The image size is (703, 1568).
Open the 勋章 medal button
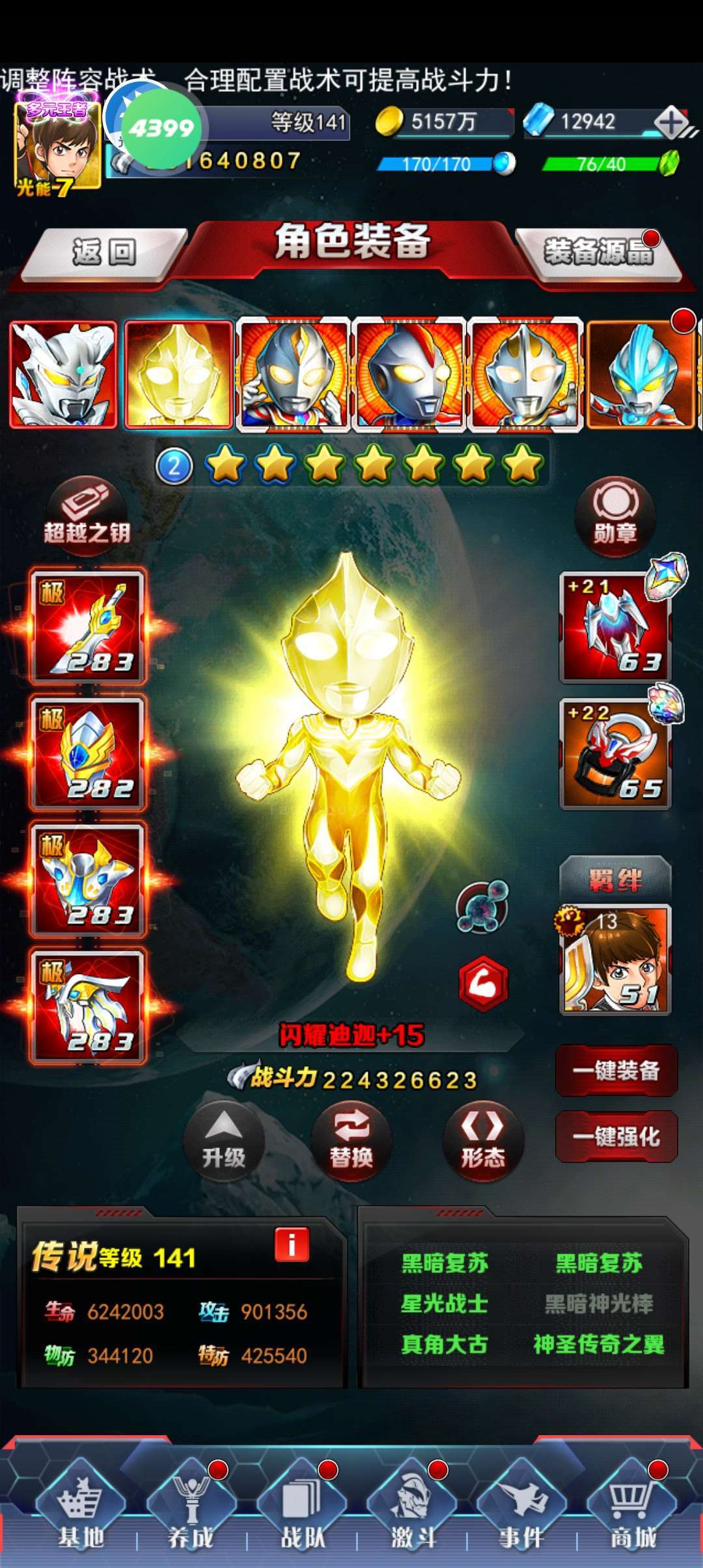click(615, 516)
